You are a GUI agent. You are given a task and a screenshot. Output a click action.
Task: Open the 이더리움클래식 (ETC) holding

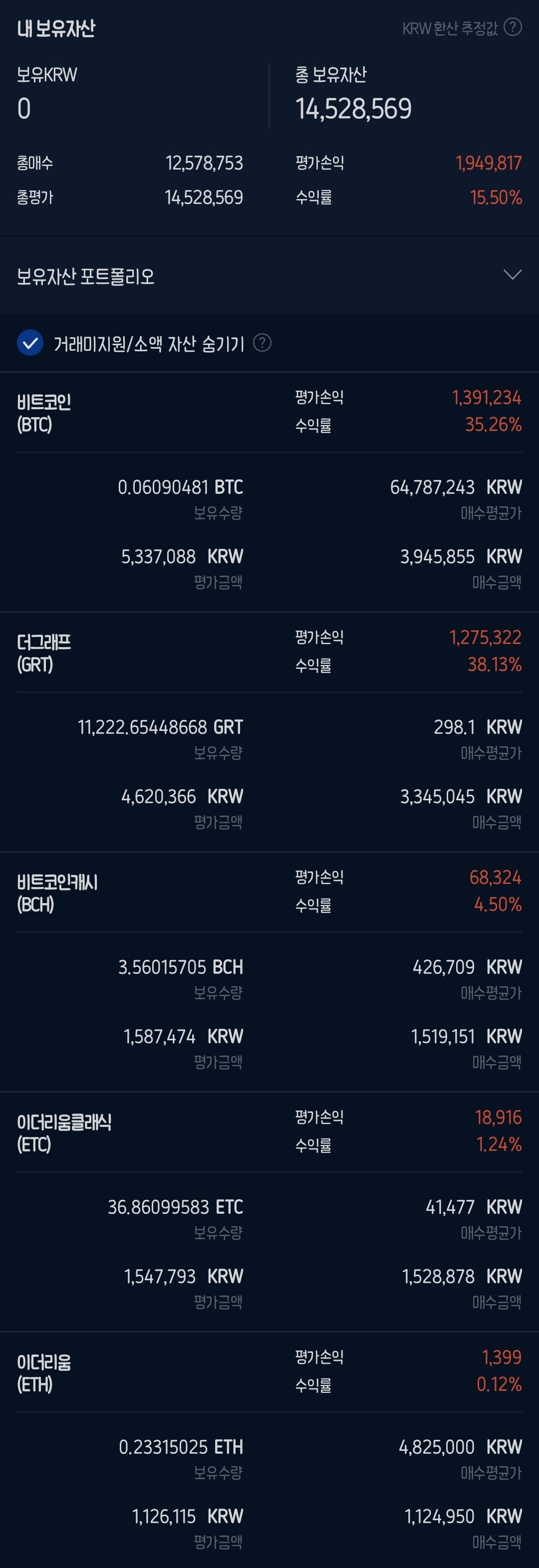point(64,1132)
